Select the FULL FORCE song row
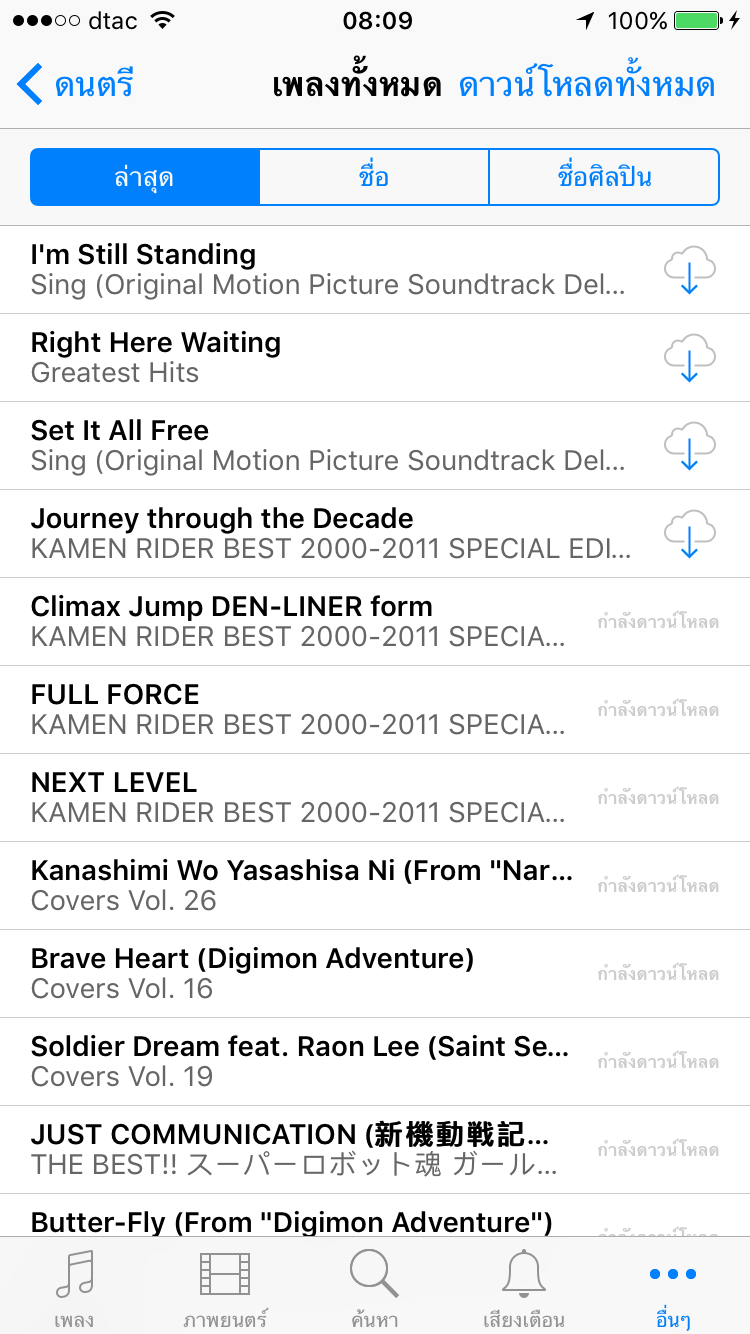 point(300,709)
